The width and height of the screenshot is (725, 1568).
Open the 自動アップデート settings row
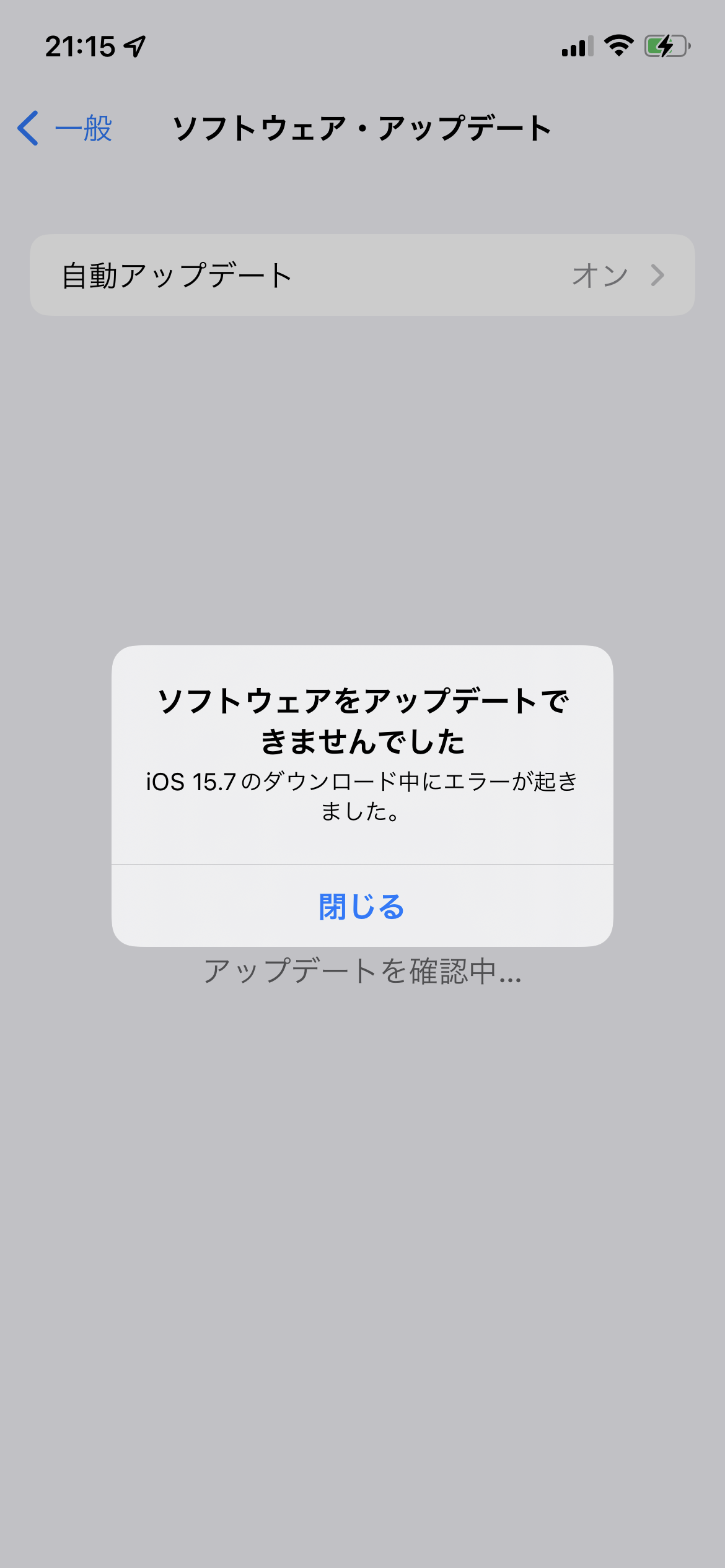point(362,275)
